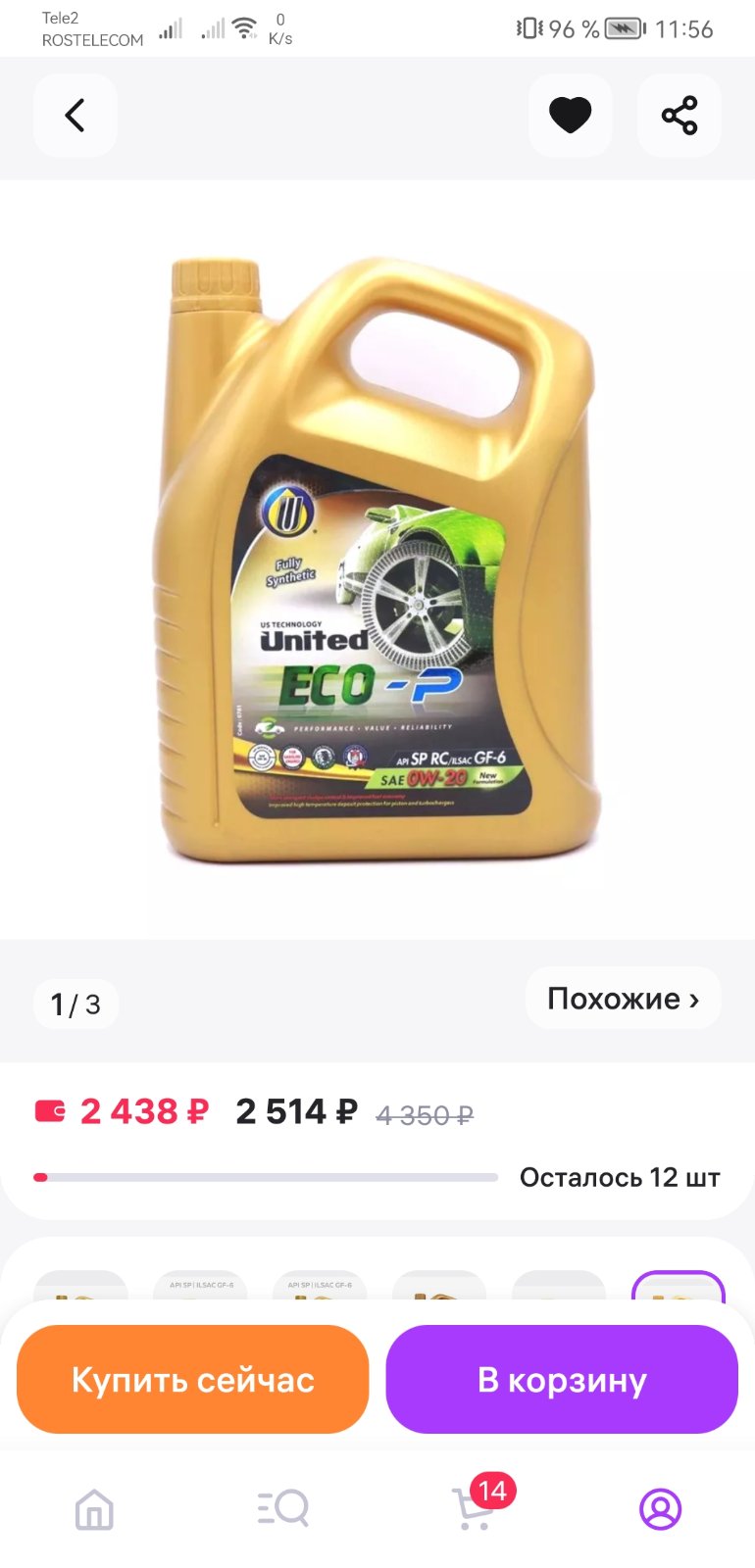Open the catalog search tab

click(x=282, y=1509)
